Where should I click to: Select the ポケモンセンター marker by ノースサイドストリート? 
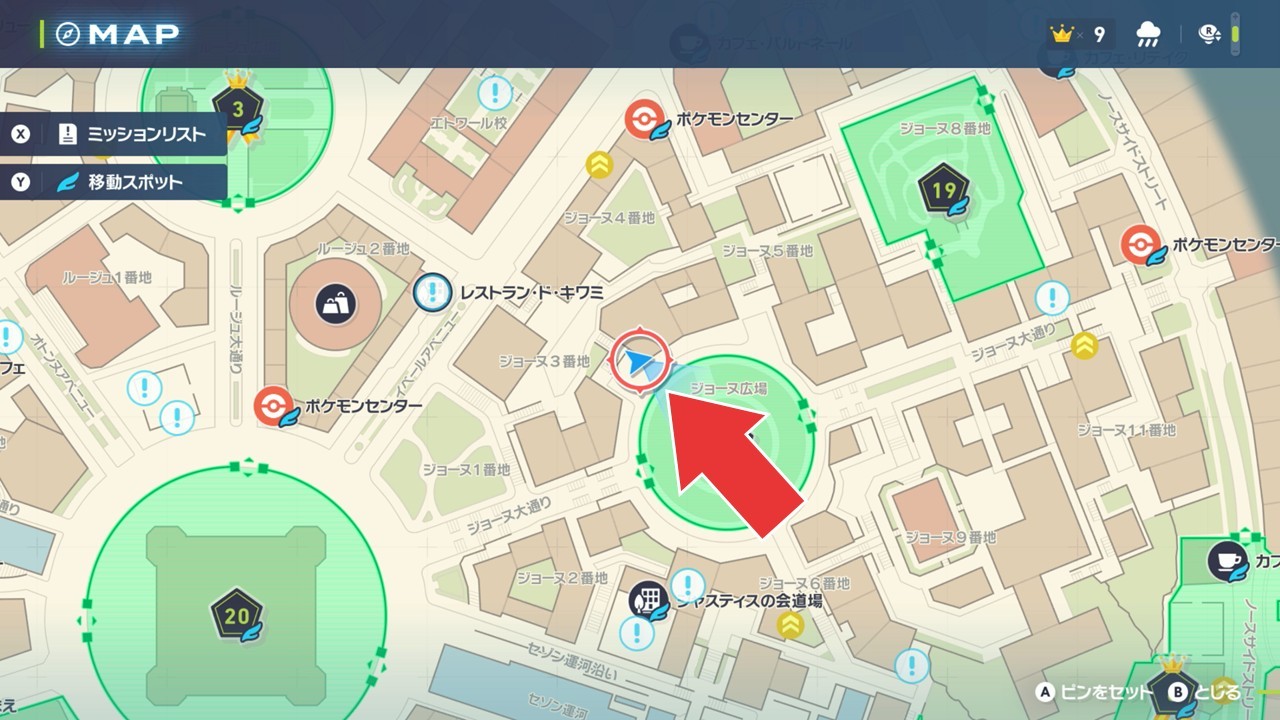point(1139,244)
